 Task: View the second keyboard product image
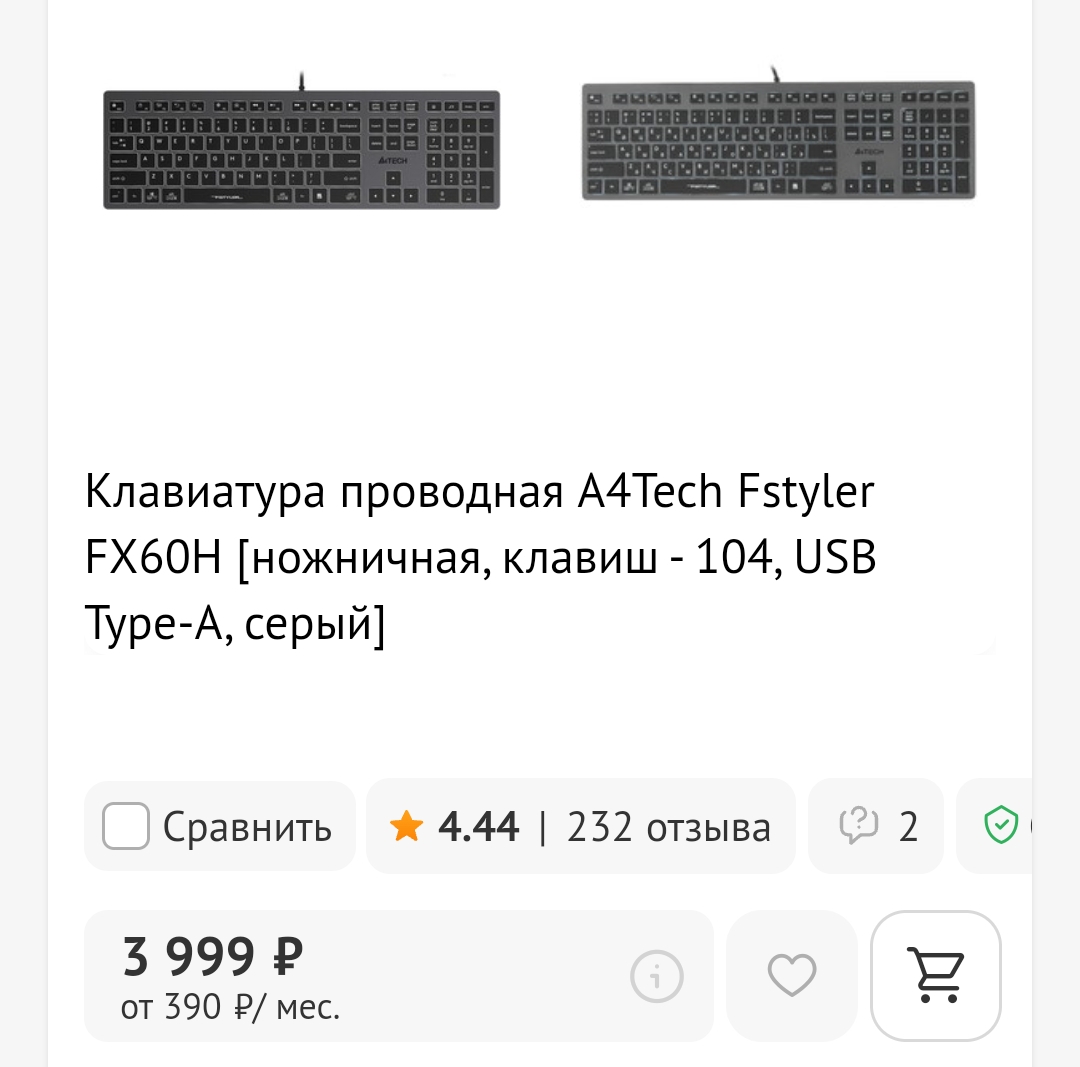pyautogui.click(x=778, y=140)
